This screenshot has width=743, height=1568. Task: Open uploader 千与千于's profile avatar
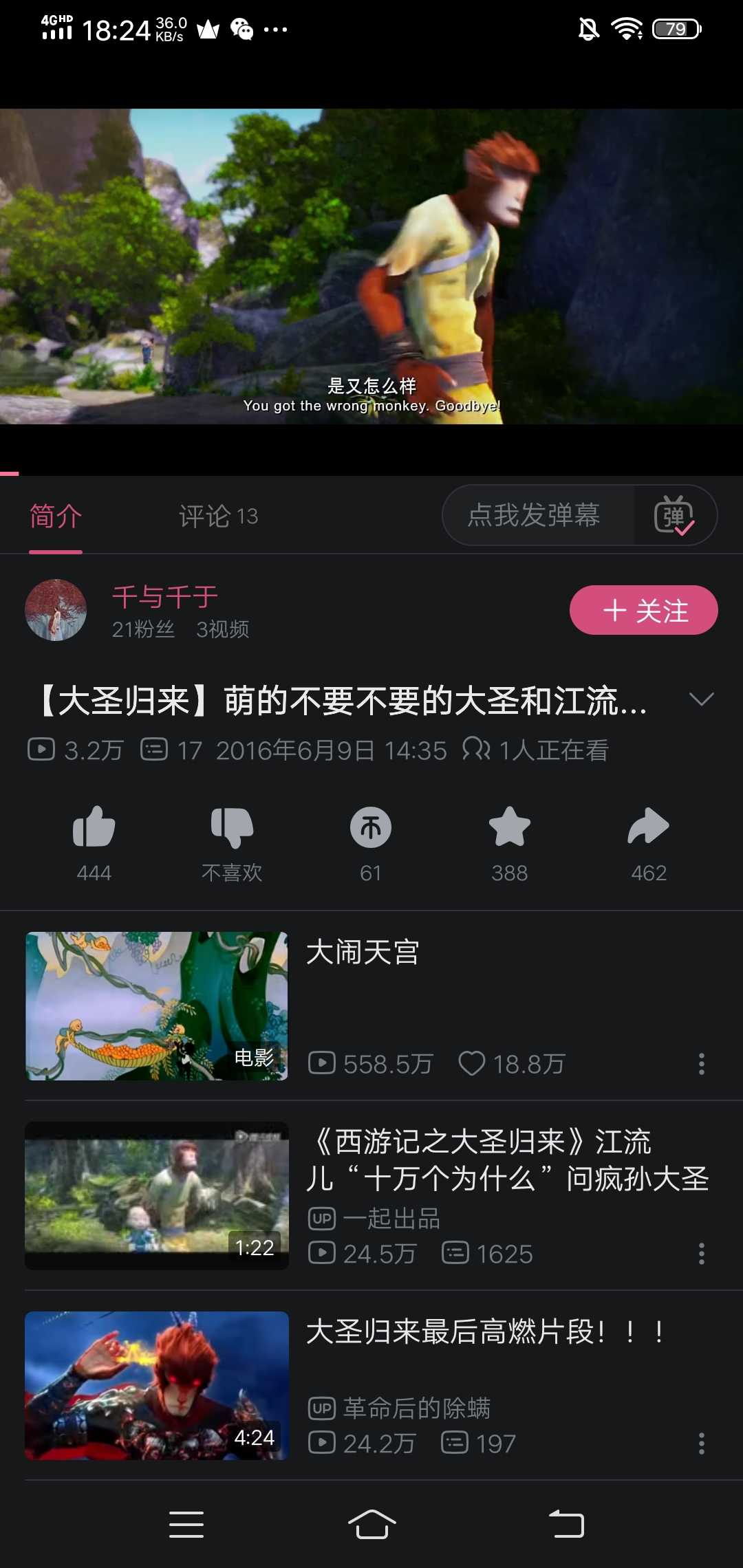pyautogui.click(x=56, y=610)
